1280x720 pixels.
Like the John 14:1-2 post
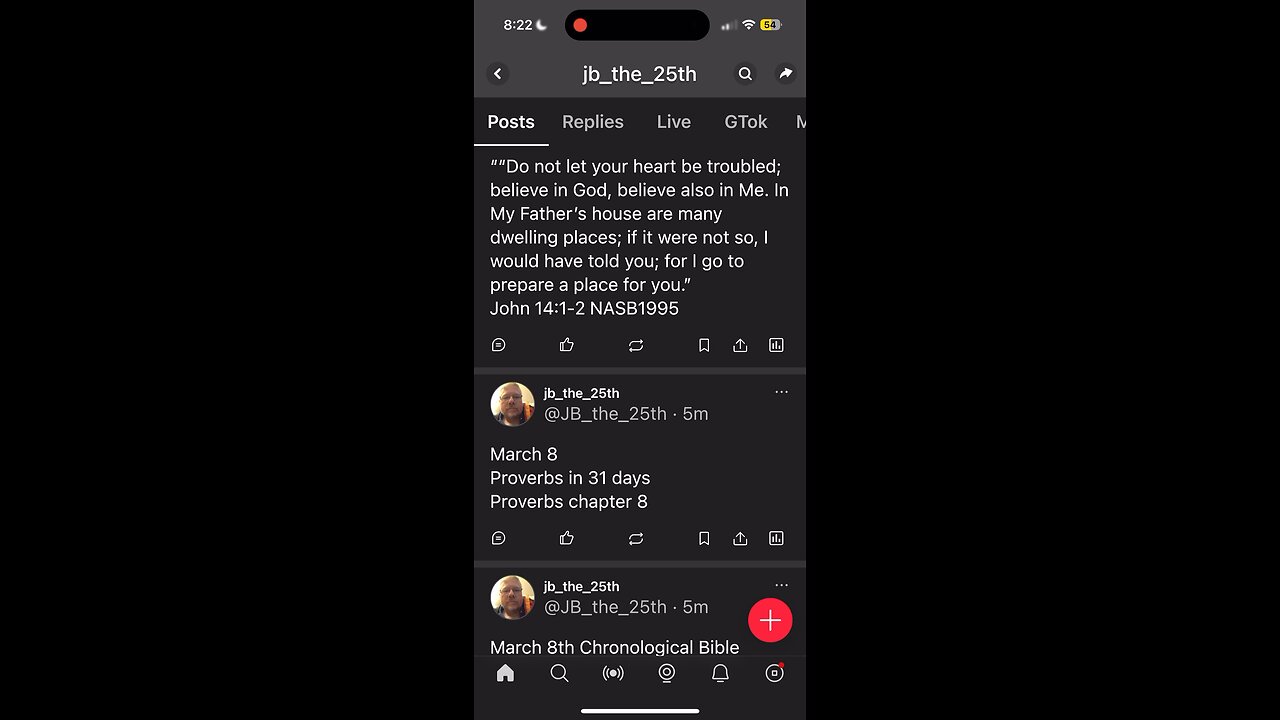567,345
